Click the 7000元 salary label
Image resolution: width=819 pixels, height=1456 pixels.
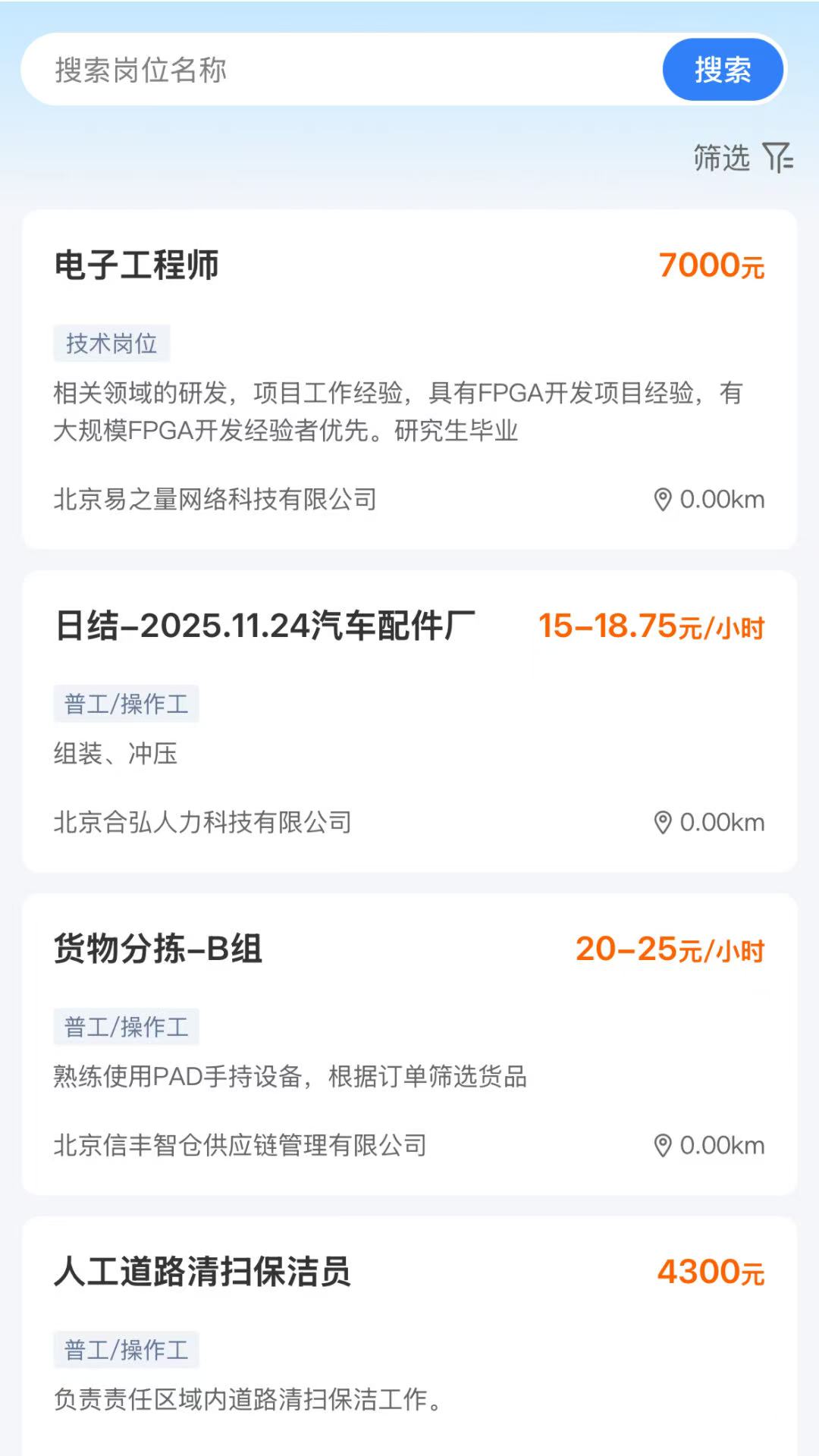click(709, 267)
